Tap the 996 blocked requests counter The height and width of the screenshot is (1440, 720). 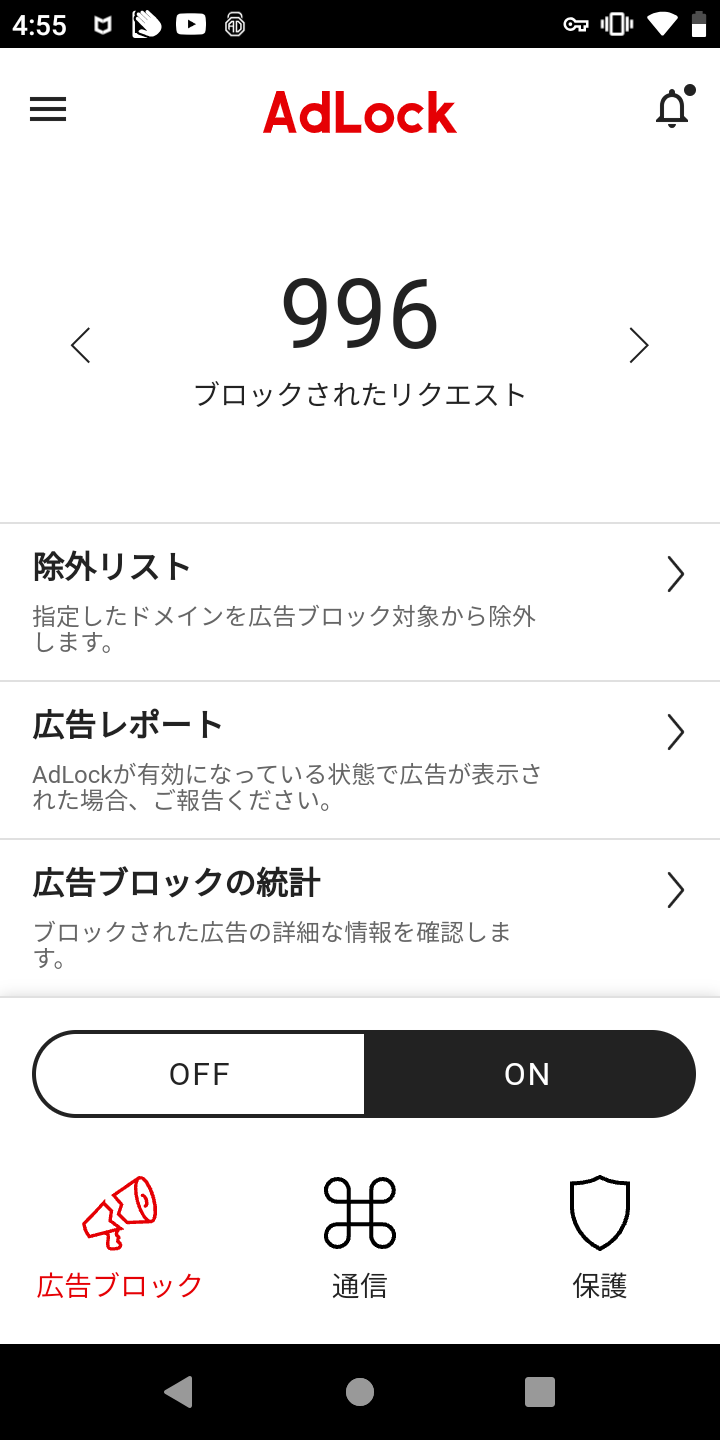(x=360, y=313)
